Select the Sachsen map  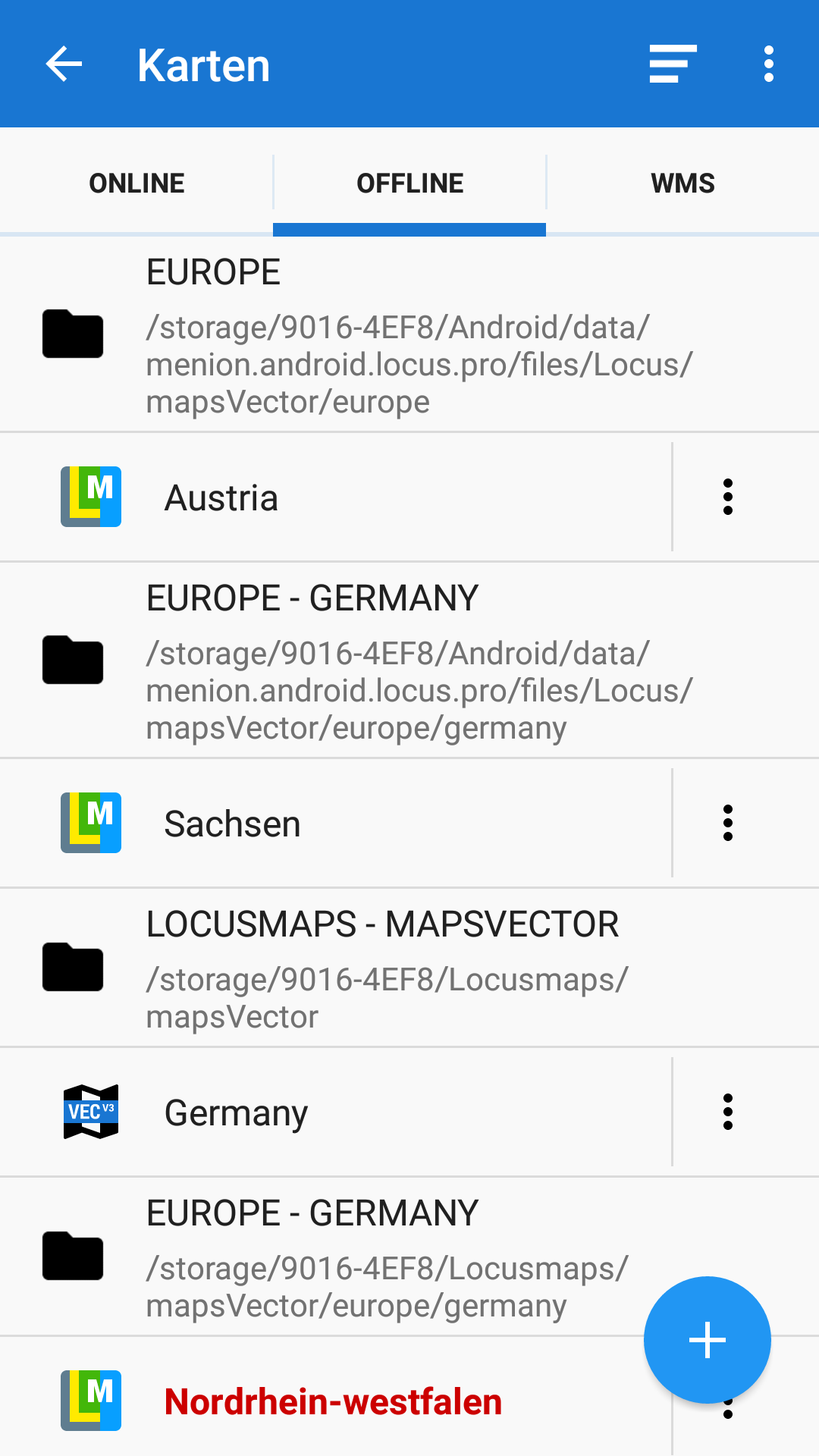click(334, 824)
